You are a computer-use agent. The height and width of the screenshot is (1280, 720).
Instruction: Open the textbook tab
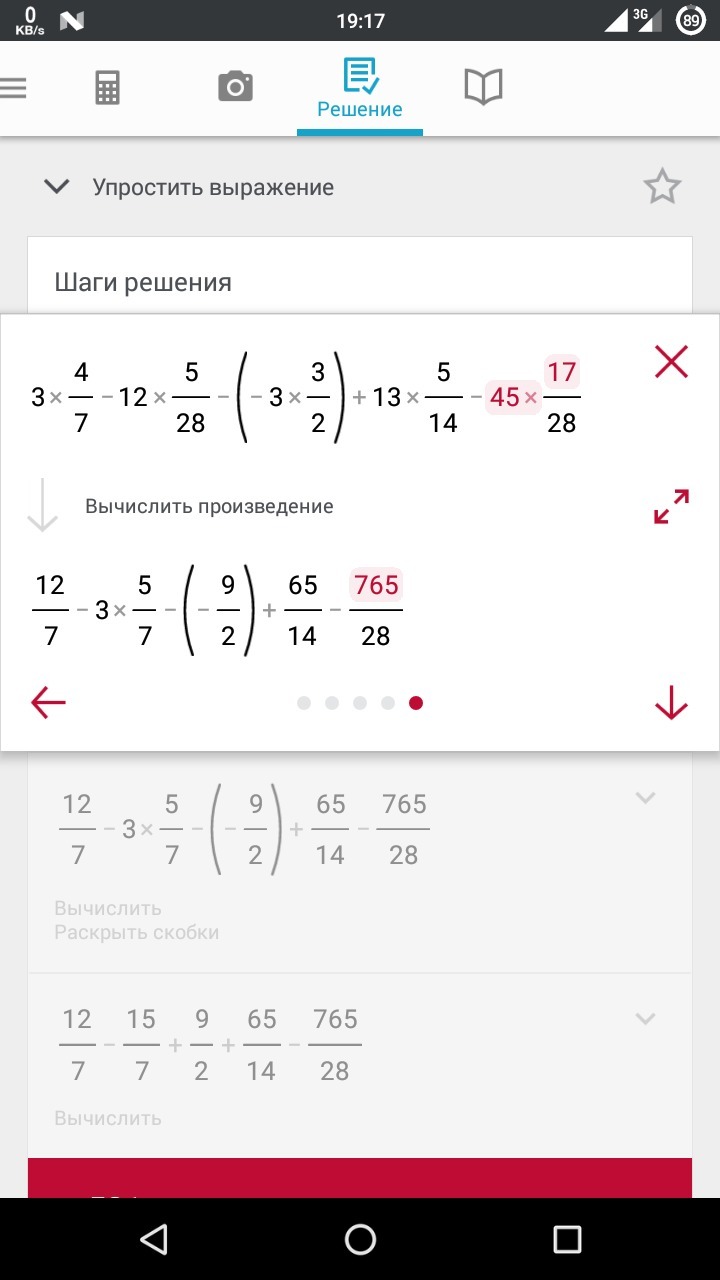[483, 88]
